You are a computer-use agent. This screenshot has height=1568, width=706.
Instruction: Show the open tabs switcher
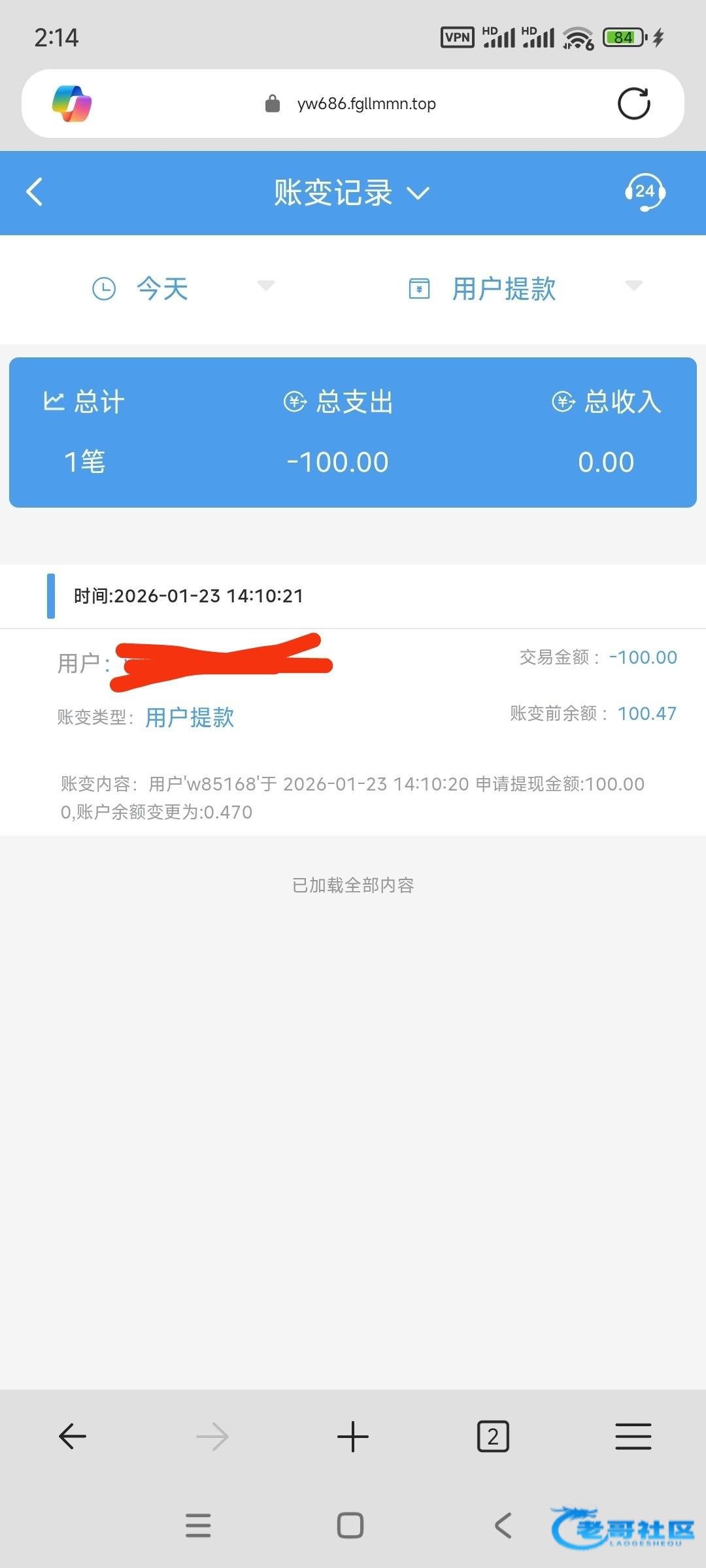[493, 1437]
